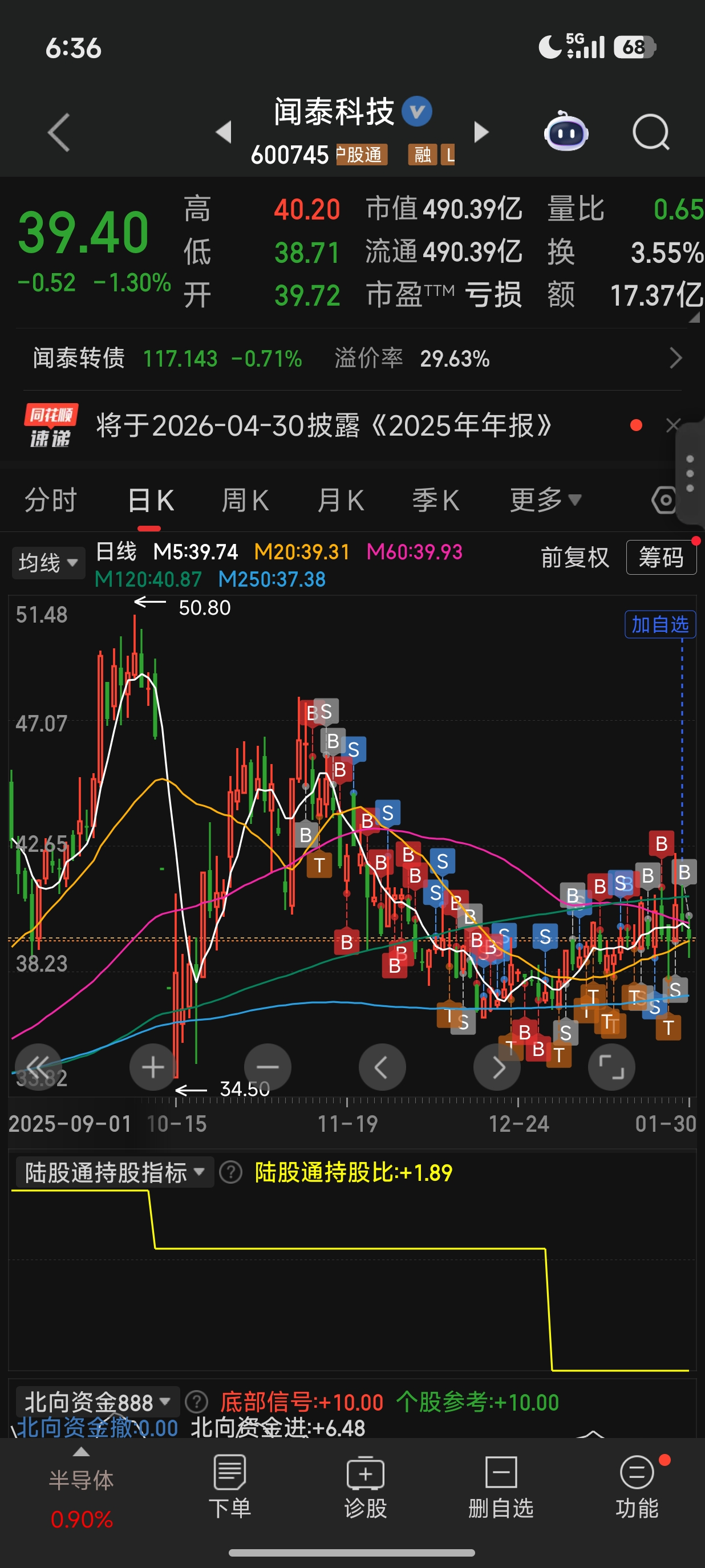
Task: Tap 删自选 to remove from watchlist
Action: (x=500, y=1486)
